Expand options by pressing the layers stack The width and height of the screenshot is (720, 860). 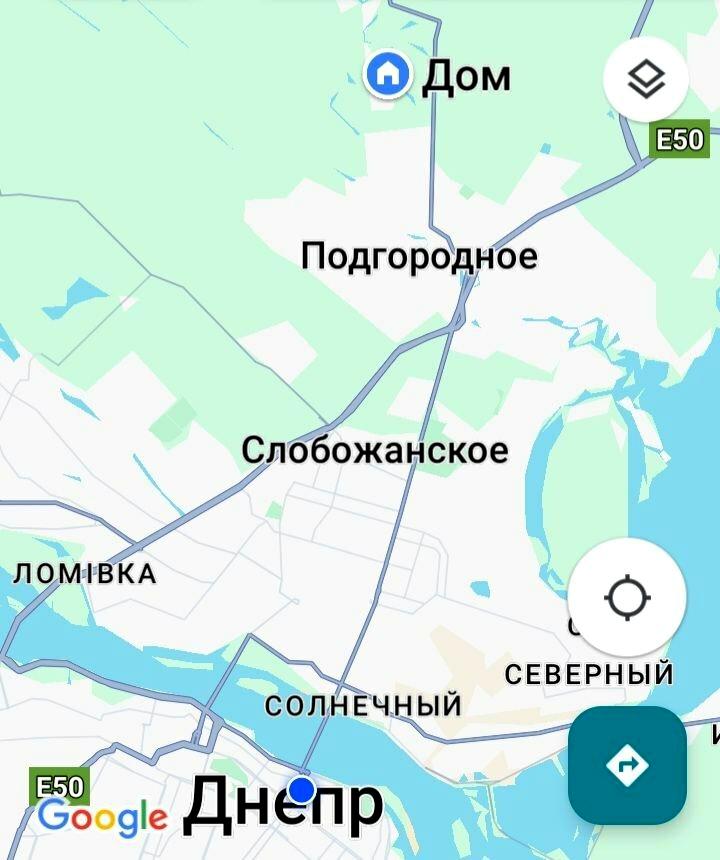[x=646, y=79]
